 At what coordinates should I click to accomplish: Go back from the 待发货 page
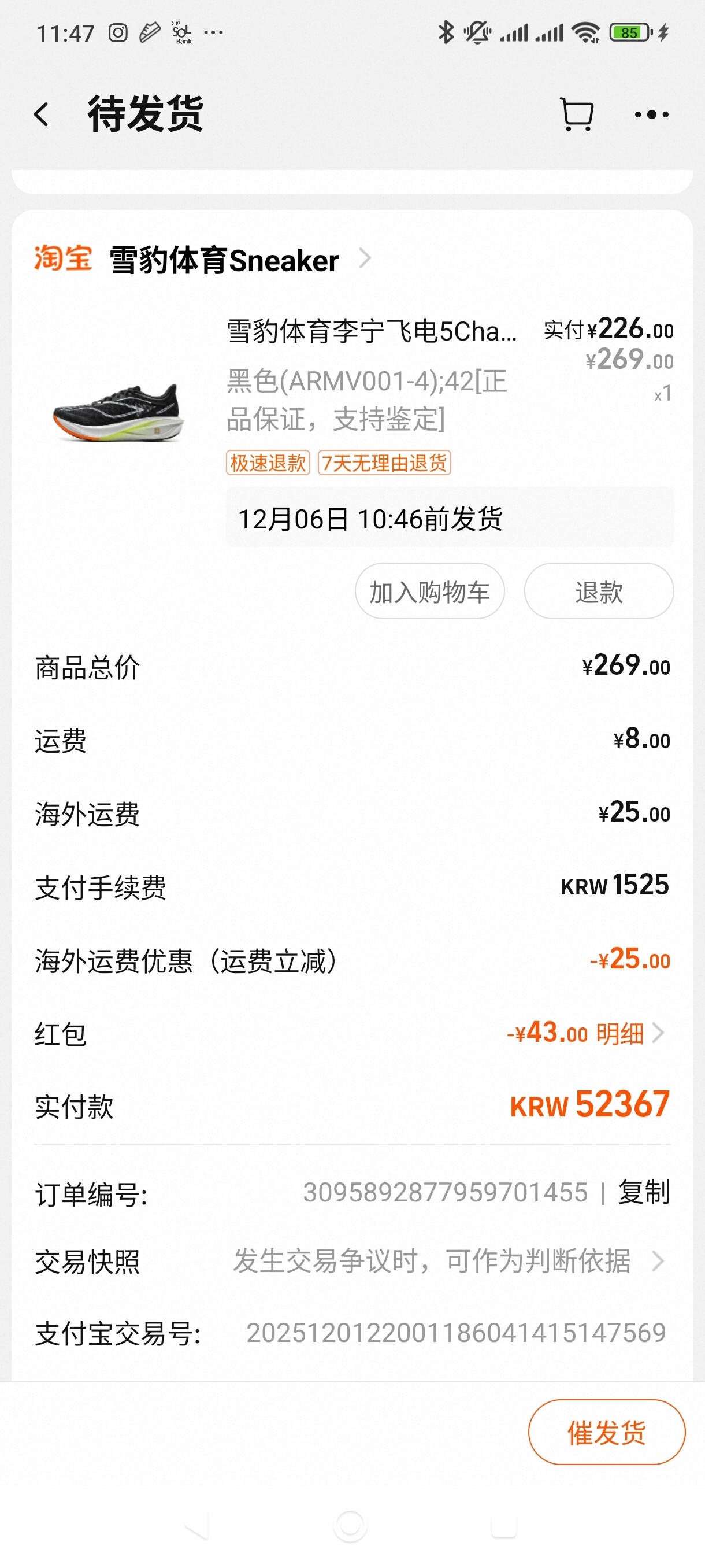[42, 114]
